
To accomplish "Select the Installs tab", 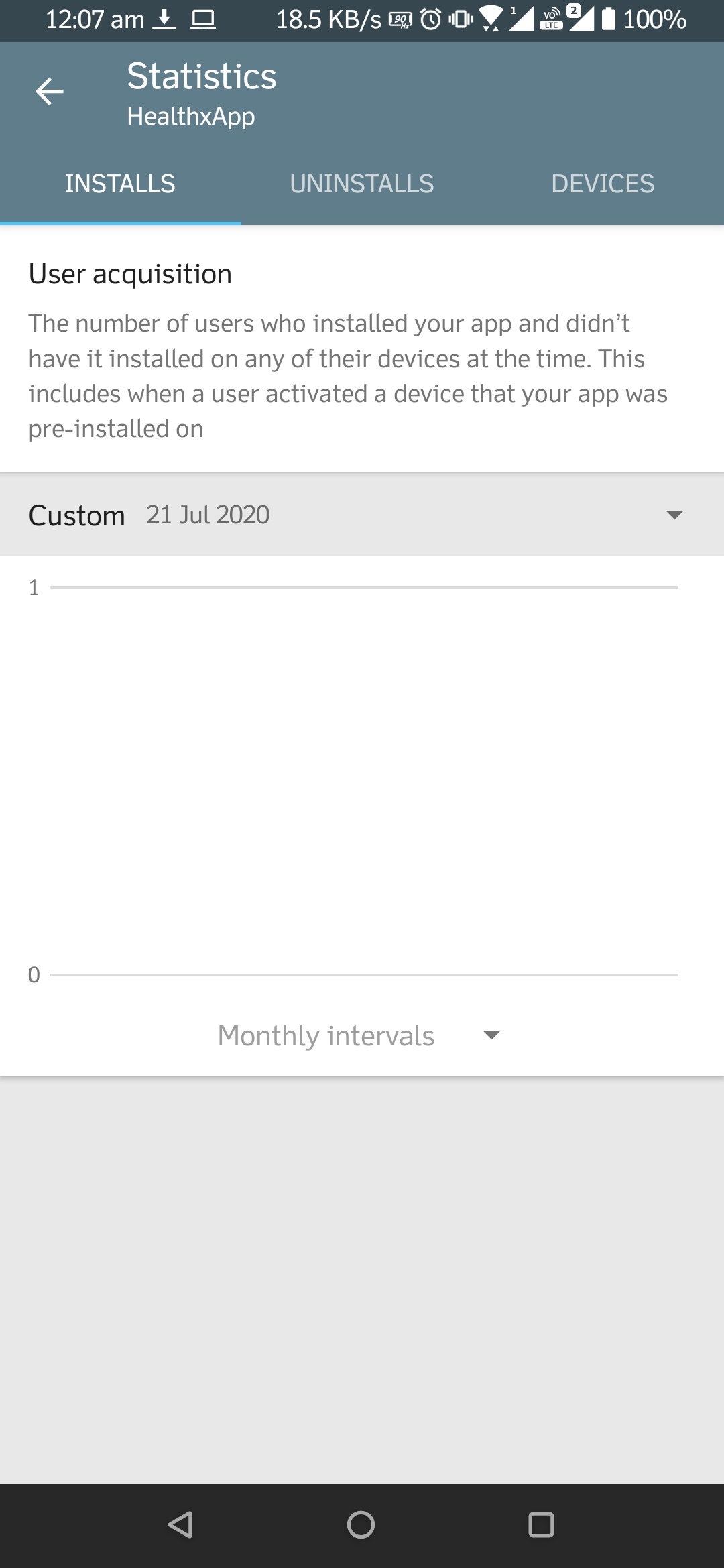I will point(121,184).
